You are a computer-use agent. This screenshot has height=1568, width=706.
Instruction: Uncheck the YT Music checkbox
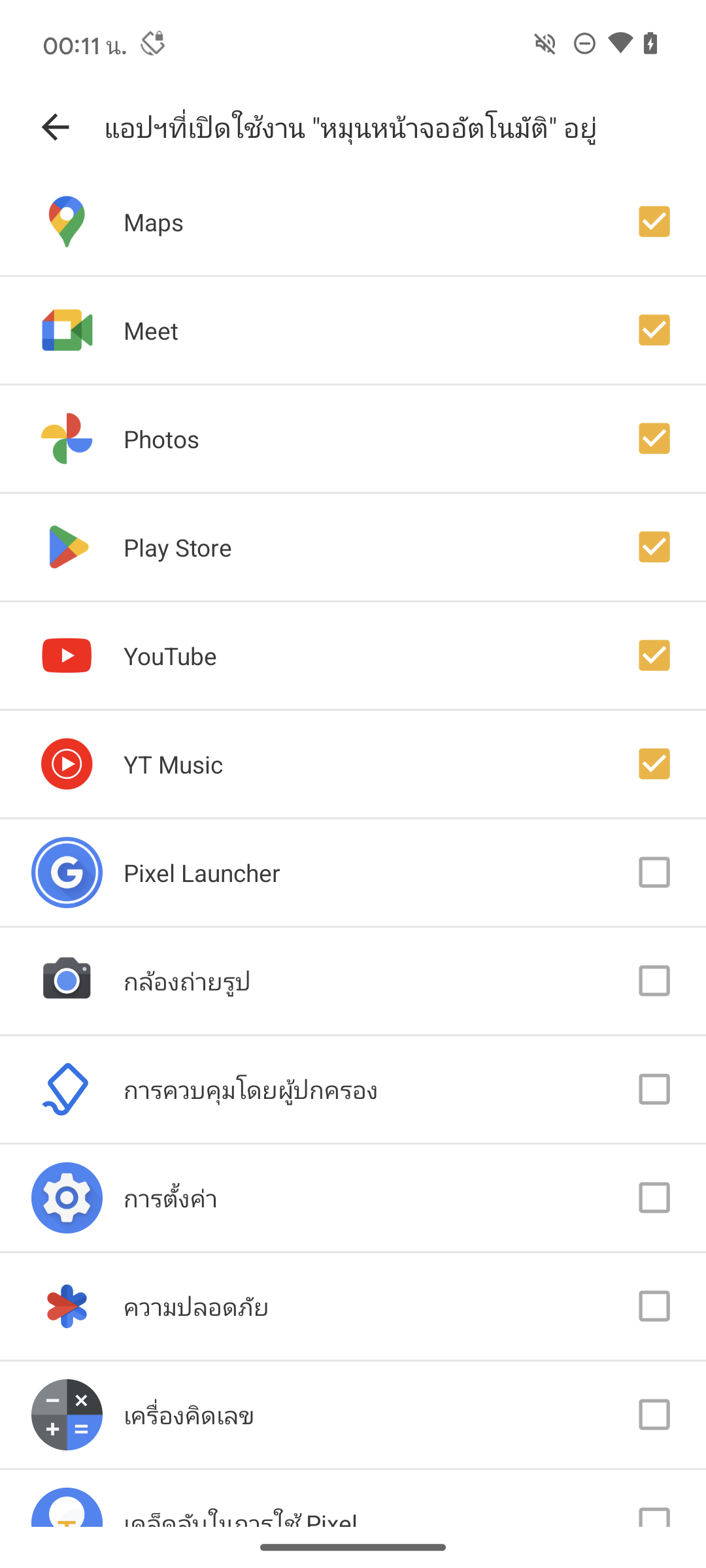[x=654, y=764]
